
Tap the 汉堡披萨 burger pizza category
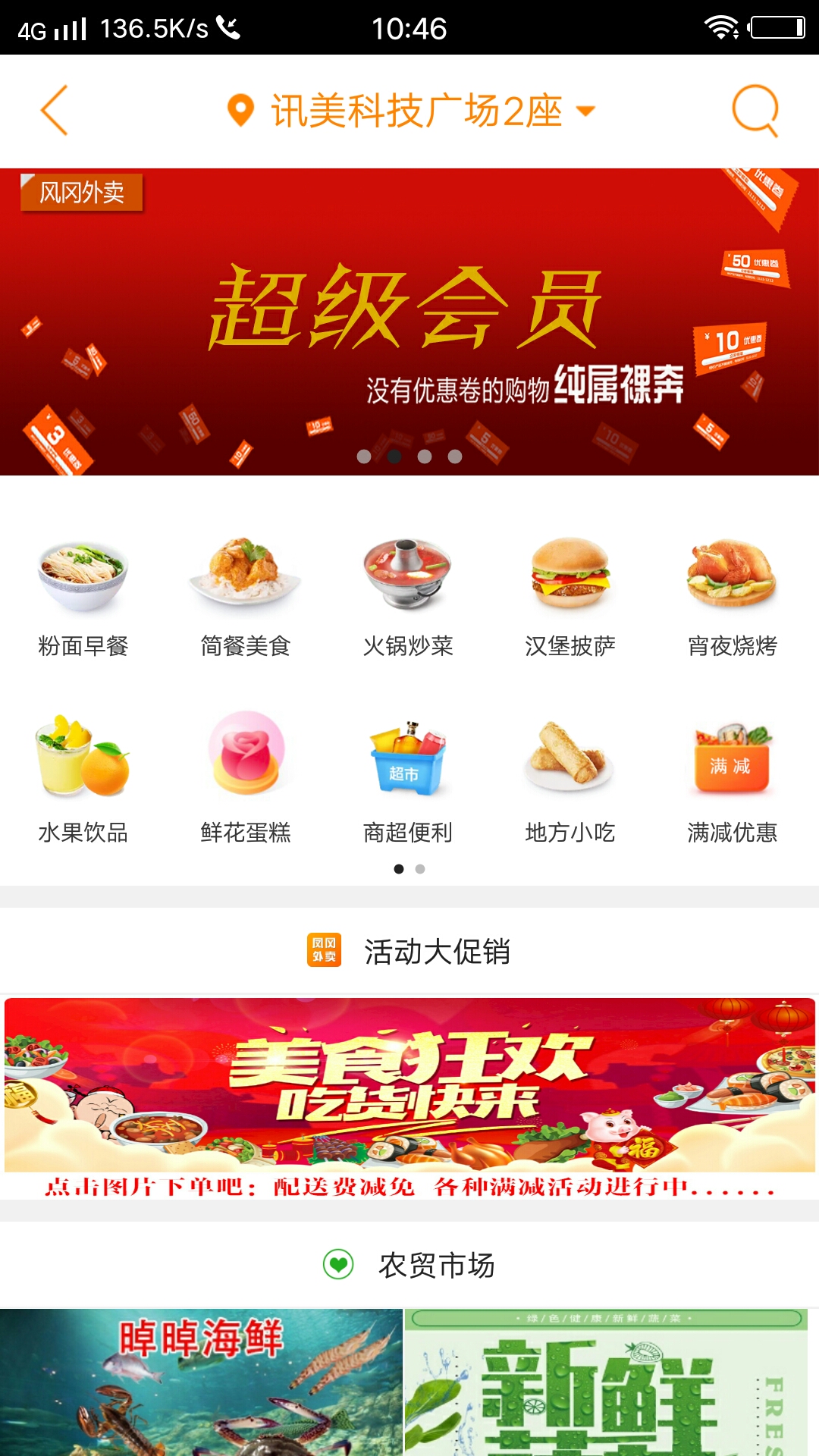(573, 599)
